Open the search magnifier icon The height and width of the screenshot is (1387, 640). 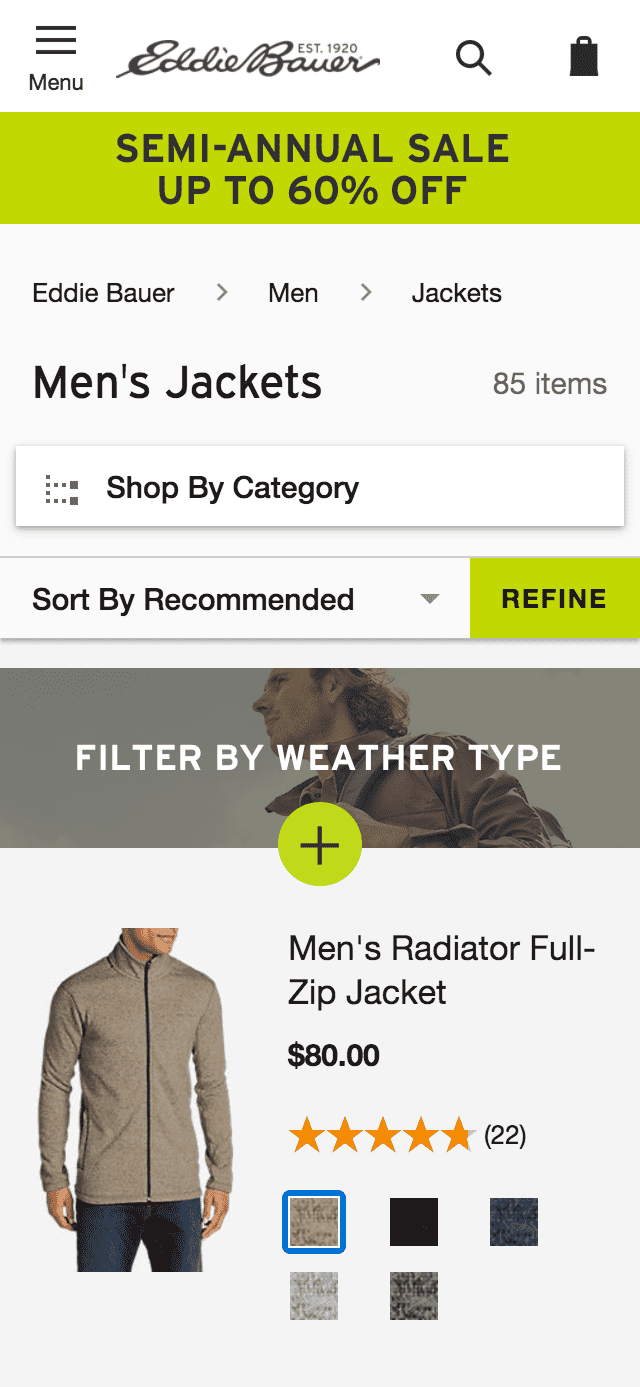click(474, 58)
